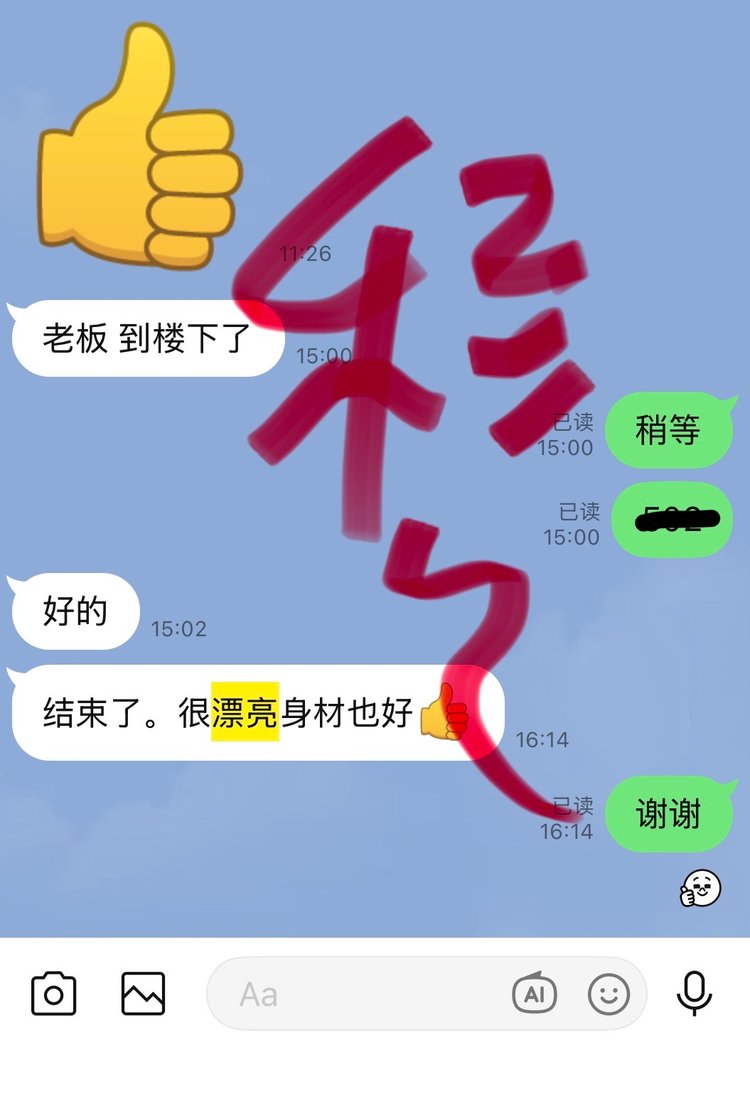Viewport: 750px width, 1119px height.
Task: Focus the Aa message input field
Action: point(360,994)
